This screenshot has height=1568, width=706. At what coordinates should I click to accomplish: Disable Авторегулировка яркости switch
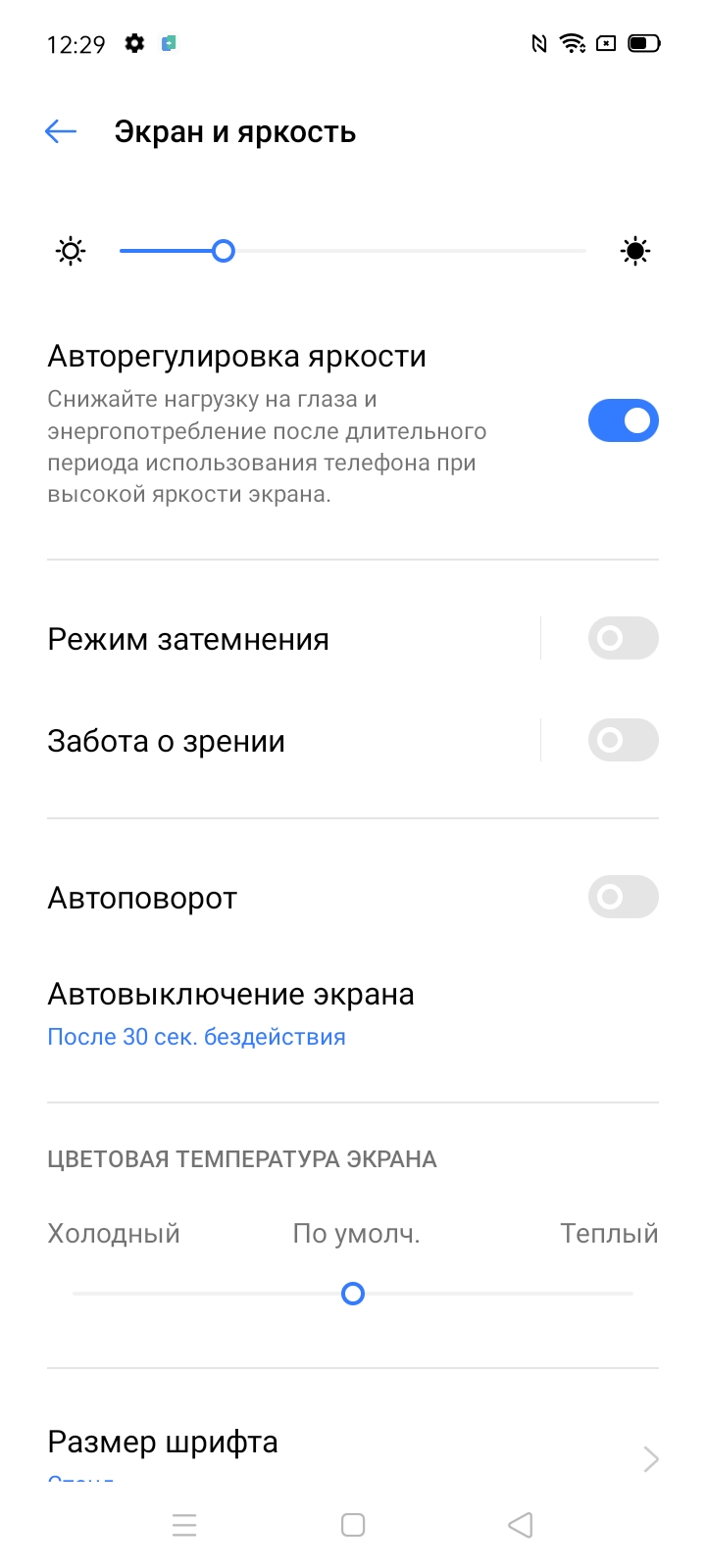(x=623, y=421)
